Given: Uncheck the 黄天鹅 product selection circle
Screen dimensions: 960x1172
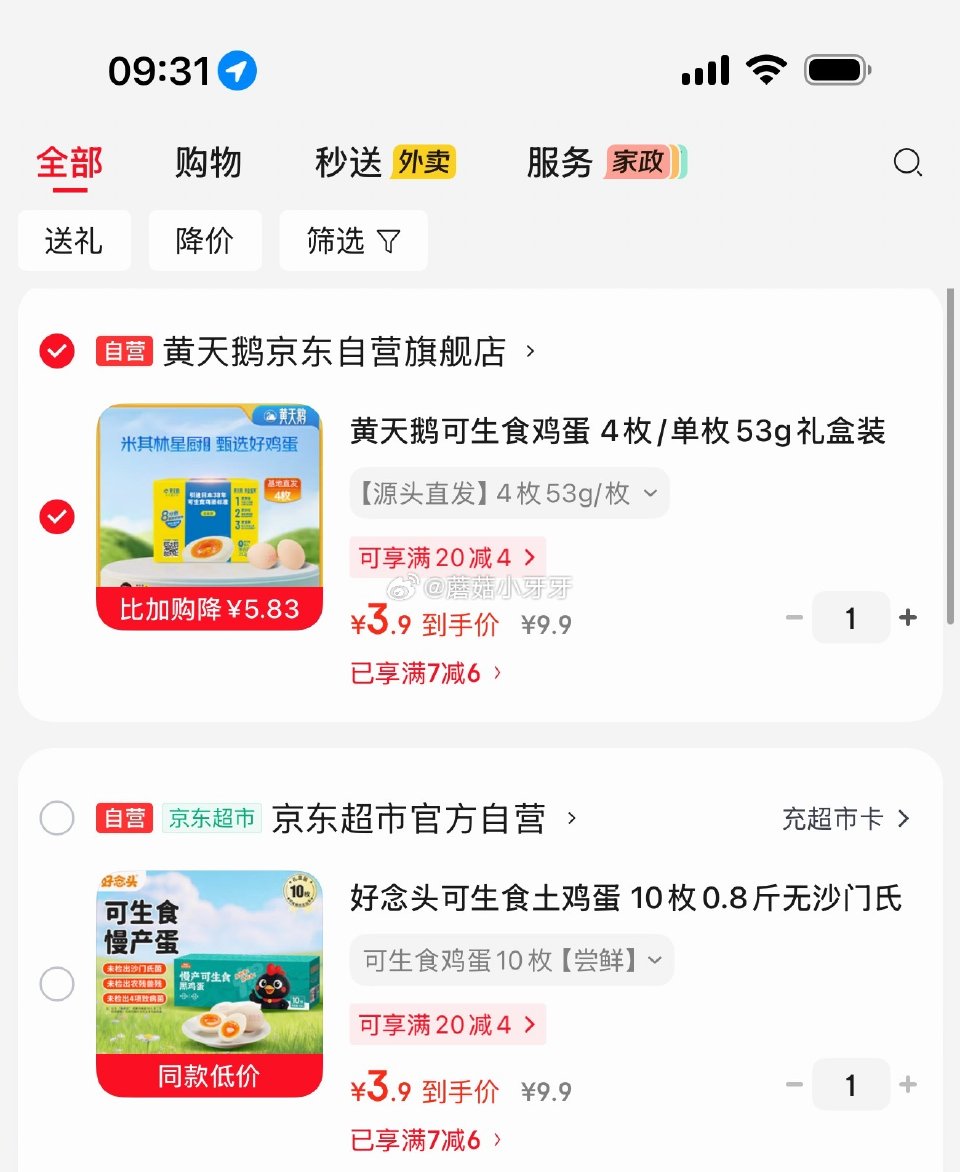Looking at the screenshot, I should pos(56,518).
